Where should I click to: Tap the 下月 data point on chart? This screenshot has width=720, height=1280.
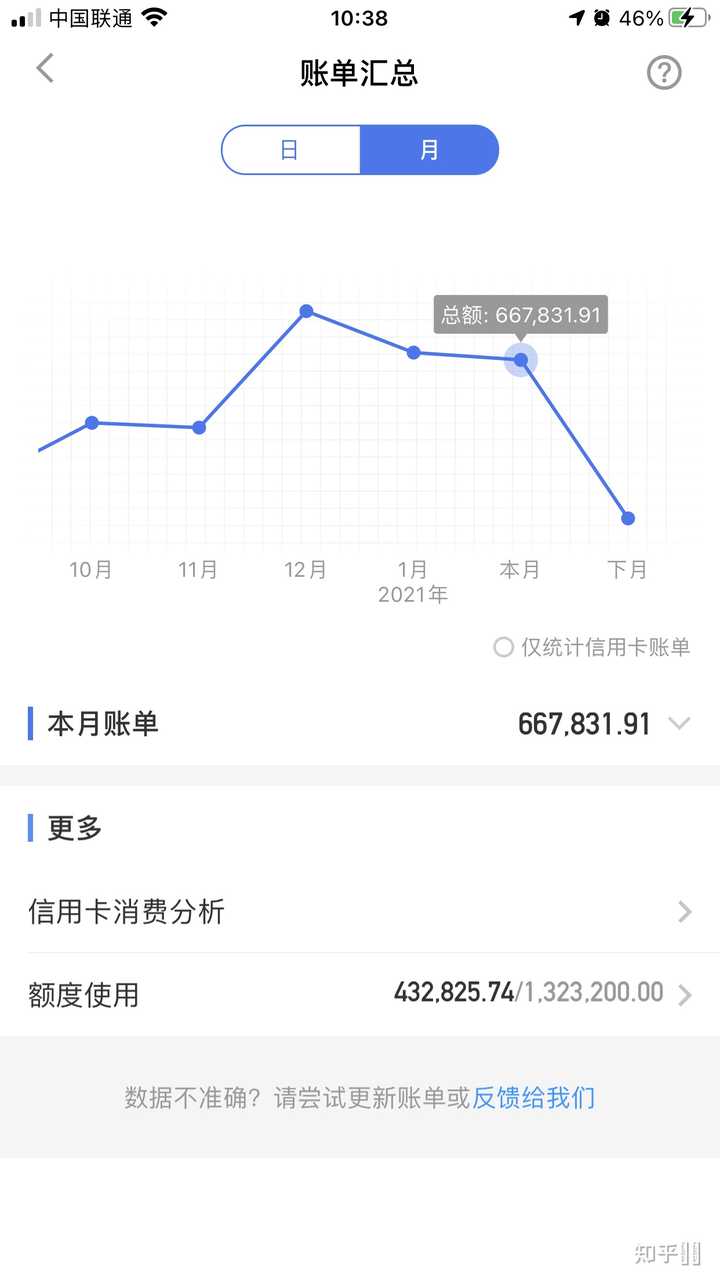click(628, 518)
